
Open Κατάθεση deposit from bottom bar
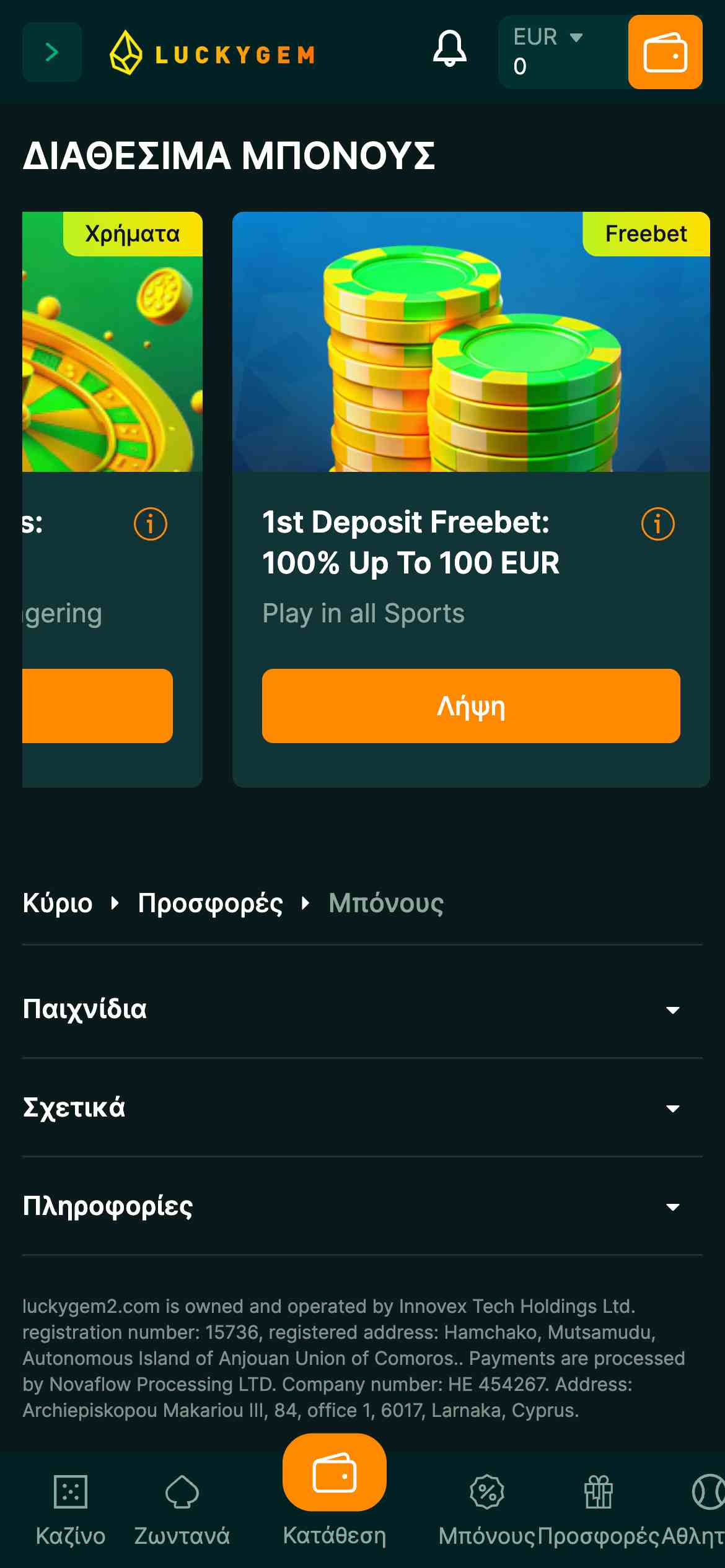click(335, 1486)
